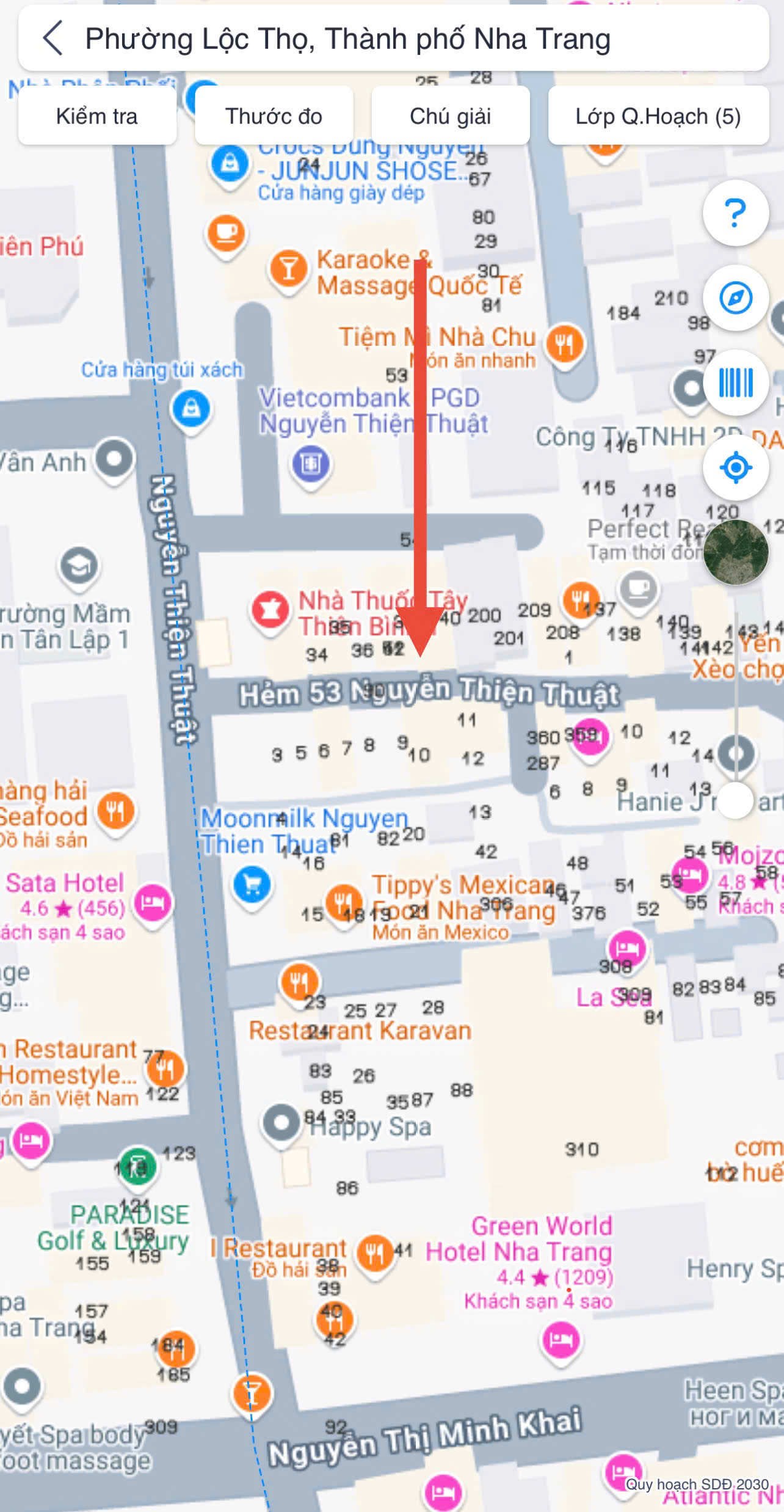Tap the Vietcombank PGD map marker
784x1512 pixels.
coord(311,464)
